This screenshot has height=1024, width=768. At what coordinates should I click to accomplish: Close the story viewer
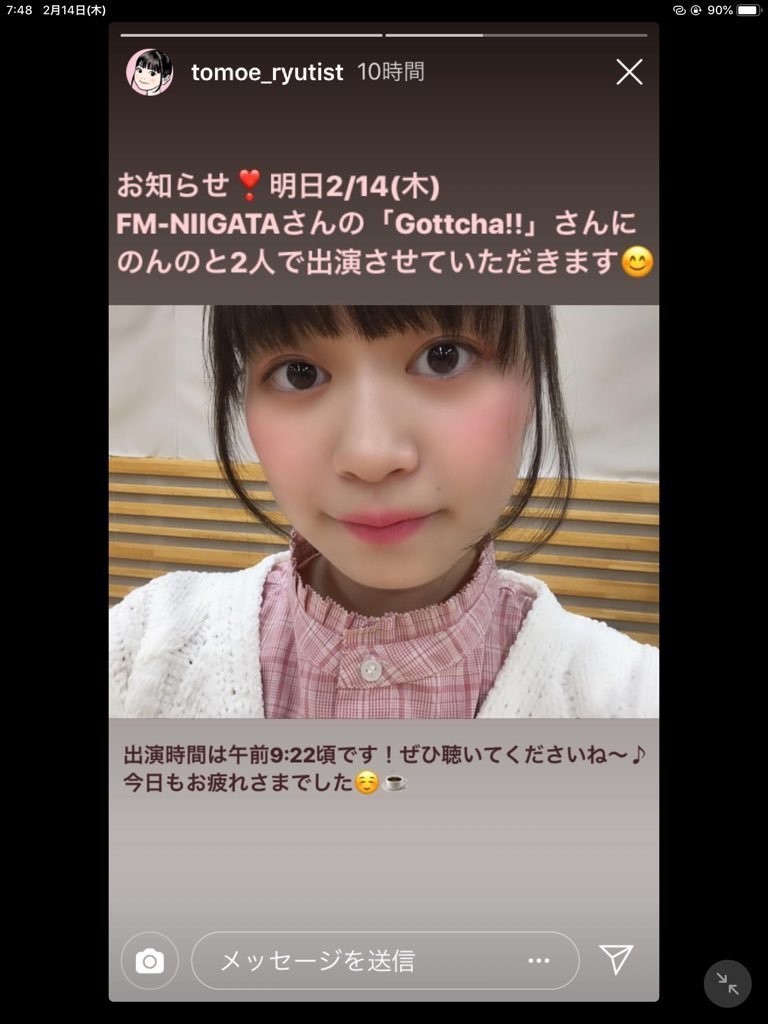pos(629,72)
